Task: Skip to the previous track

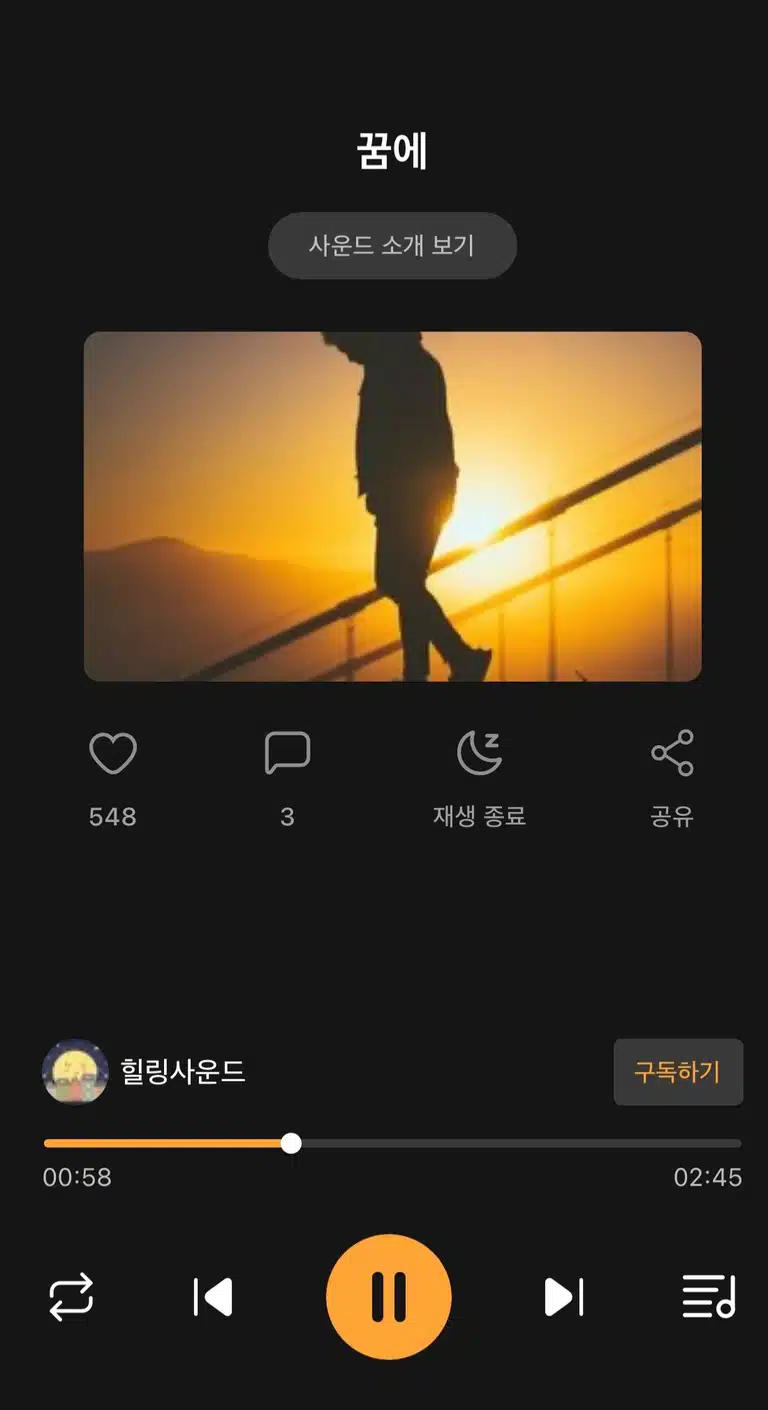Action: 213,1297
